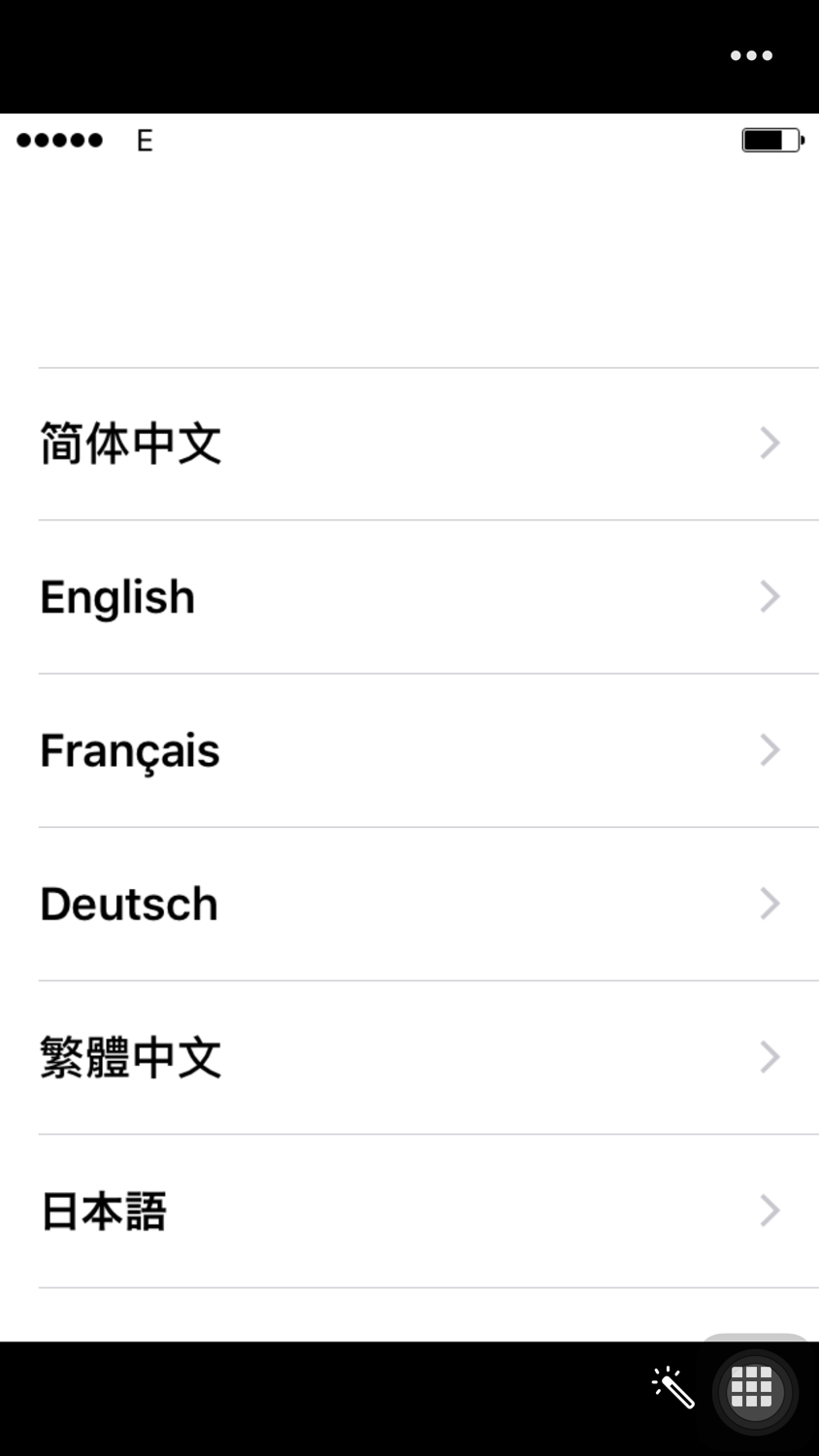Image resolution: width=819 pixels, height=1456 pixels.
Task: Tap the chevron beside English
Action: (770, 596)
